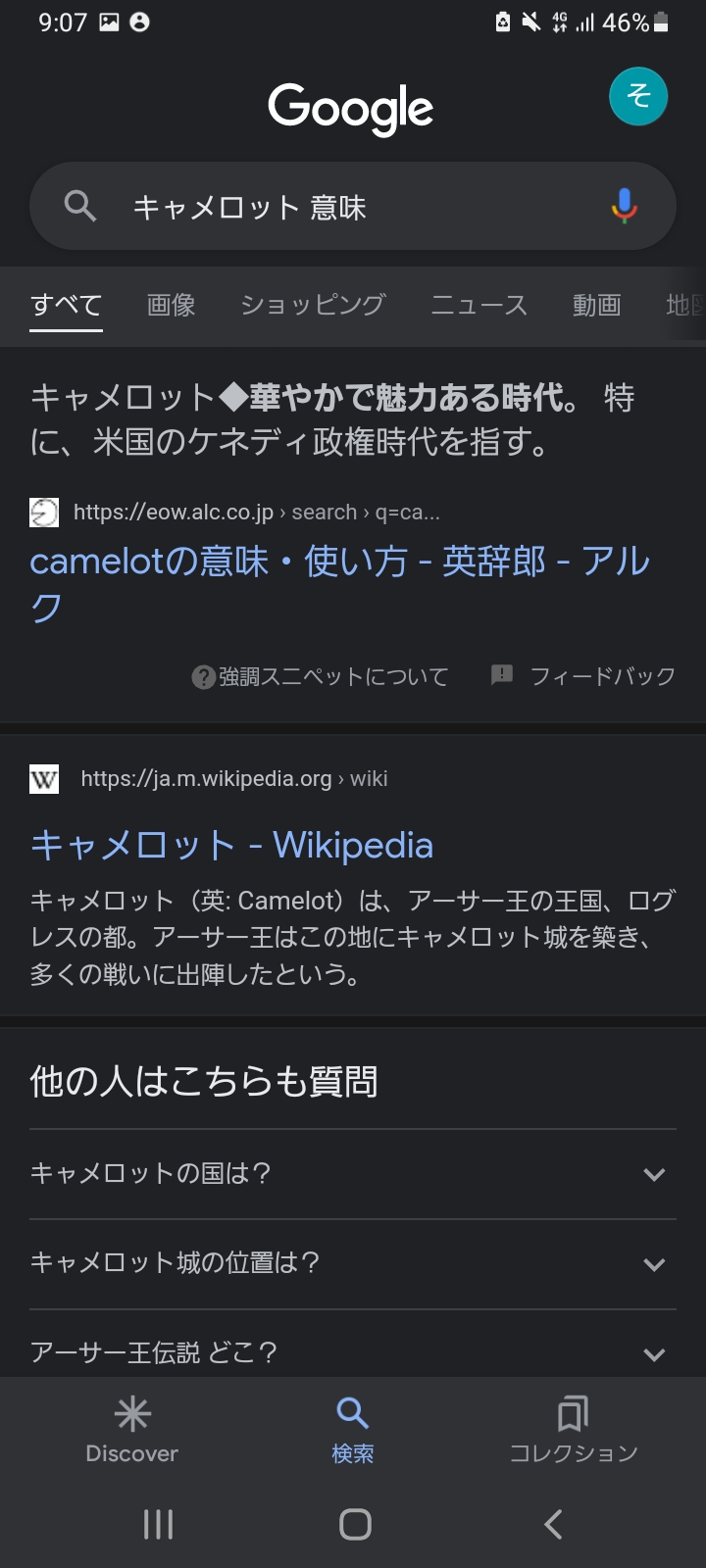
Task: Open the コレクション tab
Action: [x=574, y=1432]
